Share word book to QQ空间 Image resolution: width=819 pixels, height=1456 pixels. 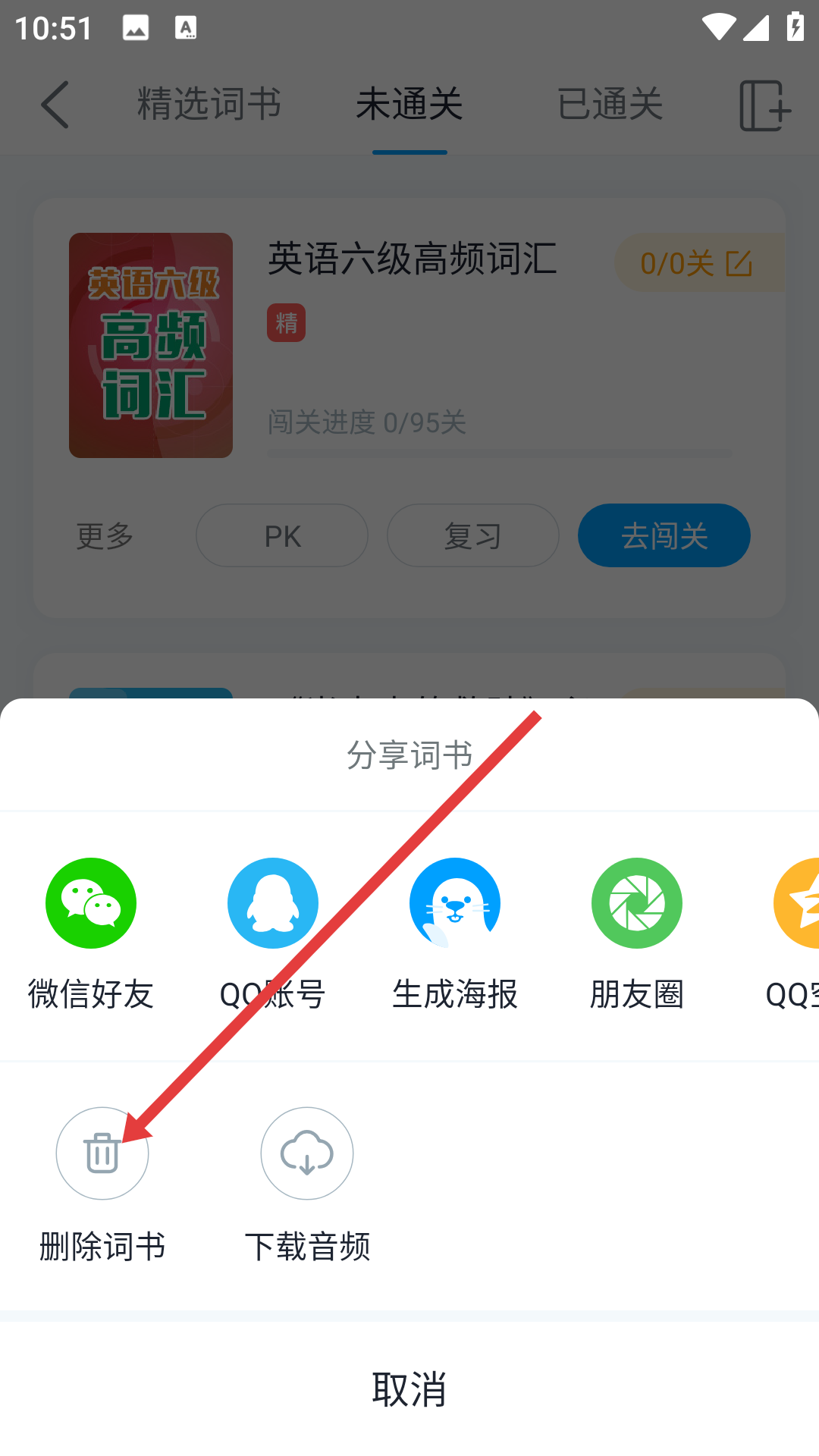(x=796, y=903)
